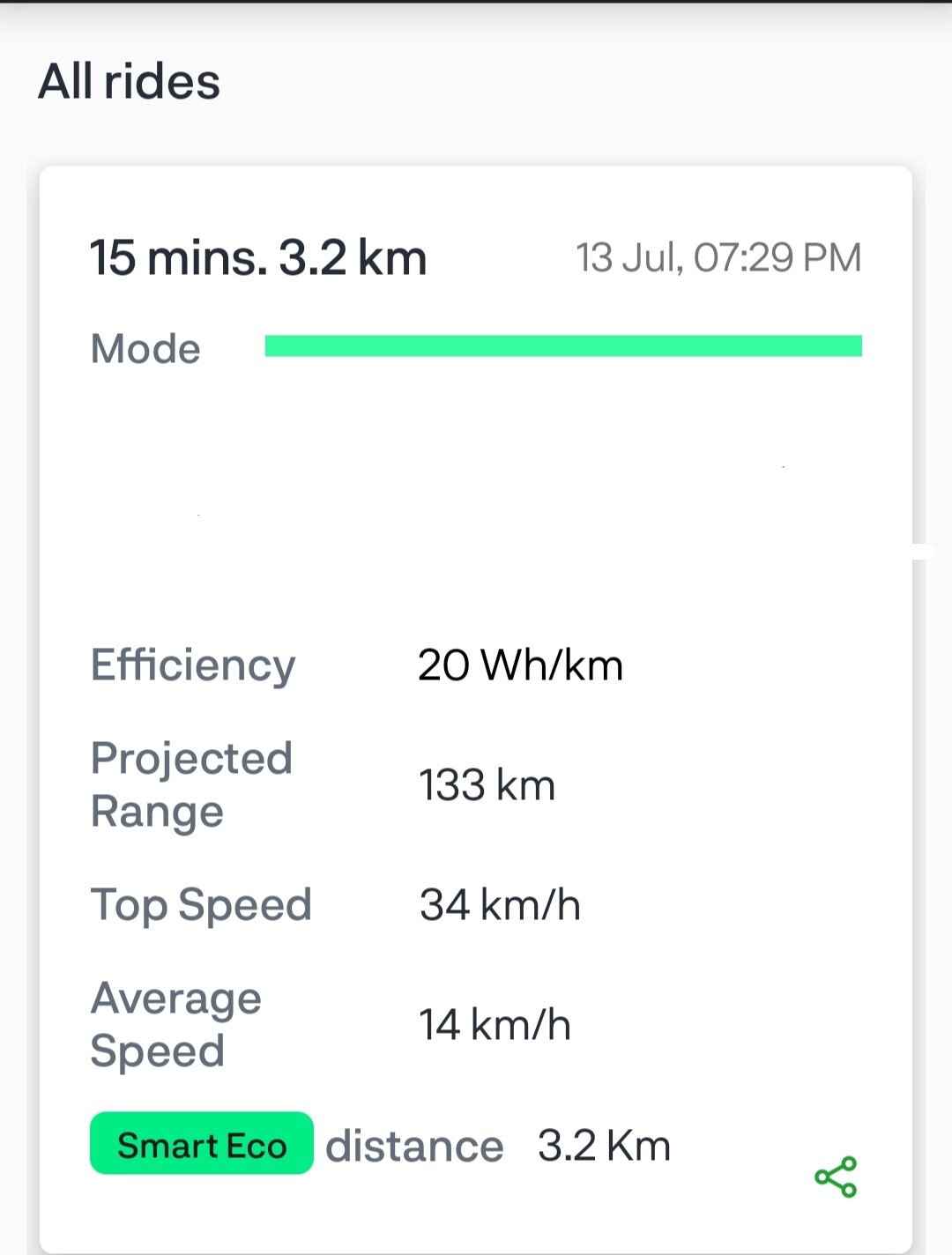Click the Projected Range label
Screen dimensions: 952x1255
pyautogui.click(x=192, y=783)
